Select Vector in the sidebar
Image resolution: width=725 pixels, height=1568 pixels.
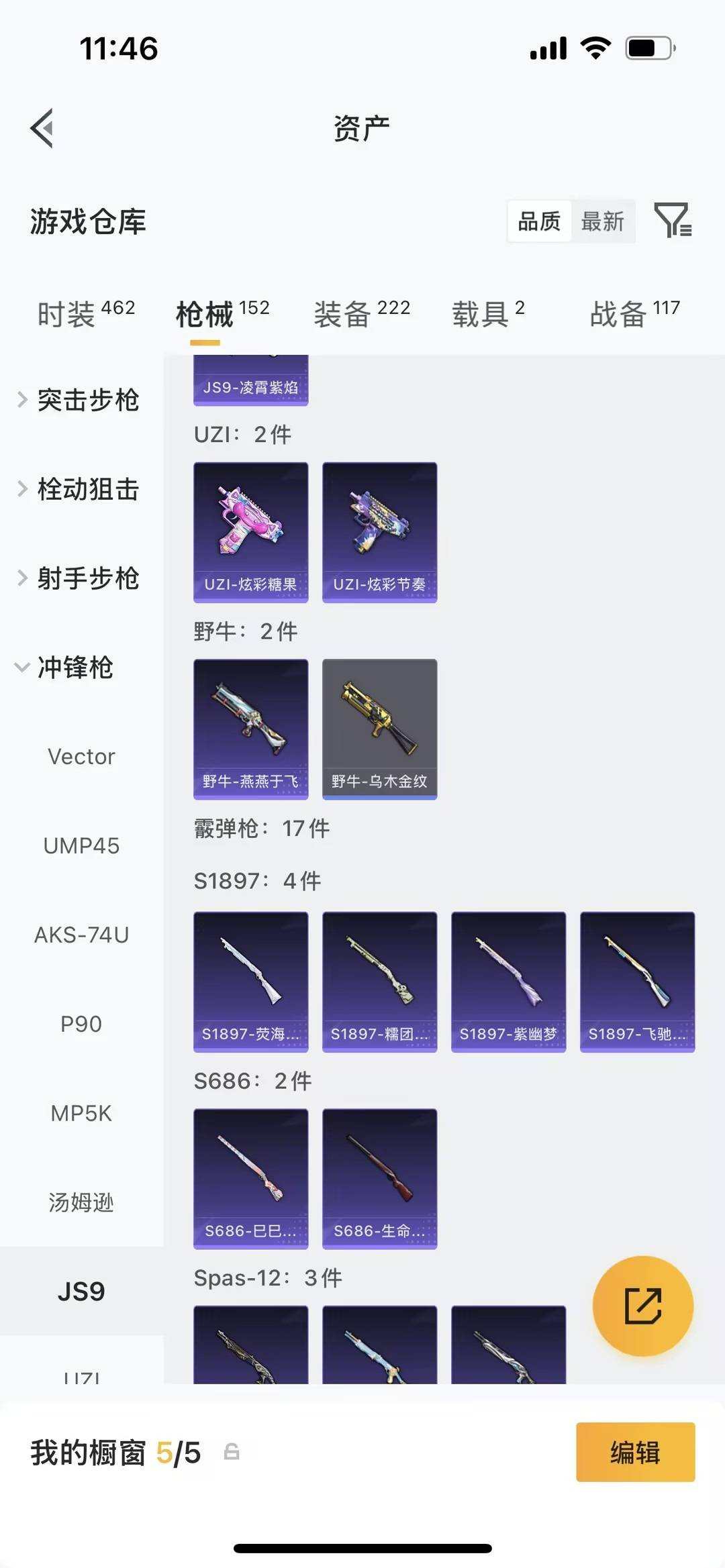click(x=81, y=757)
